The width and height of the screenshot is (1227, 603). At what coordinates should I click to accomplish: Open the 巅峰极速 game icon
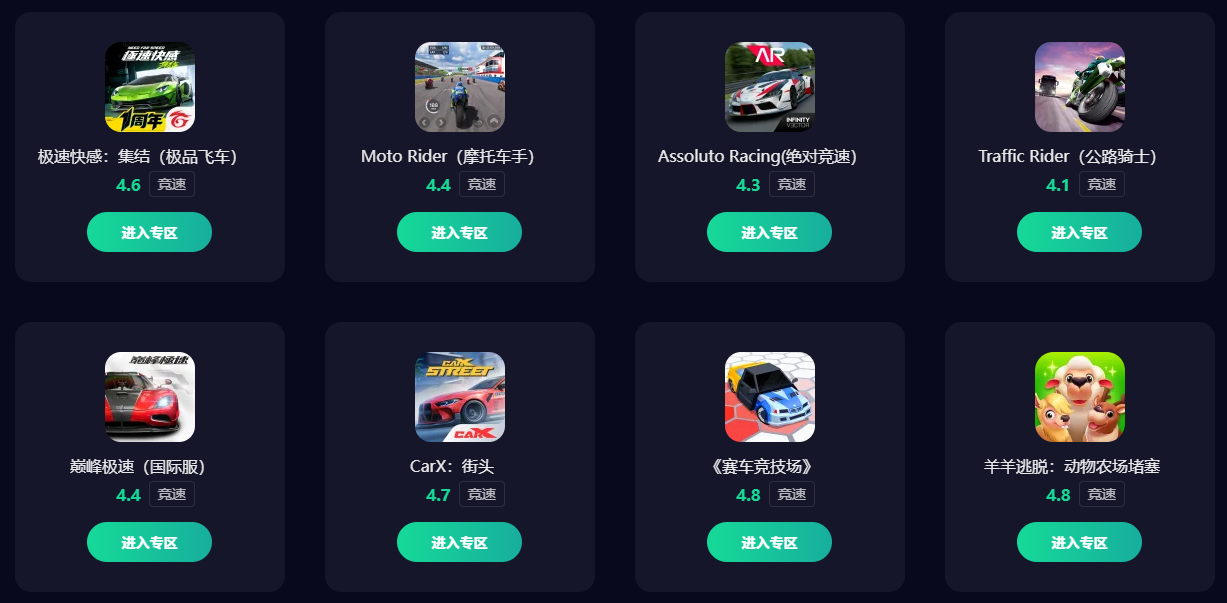click(x=150, y=397)
